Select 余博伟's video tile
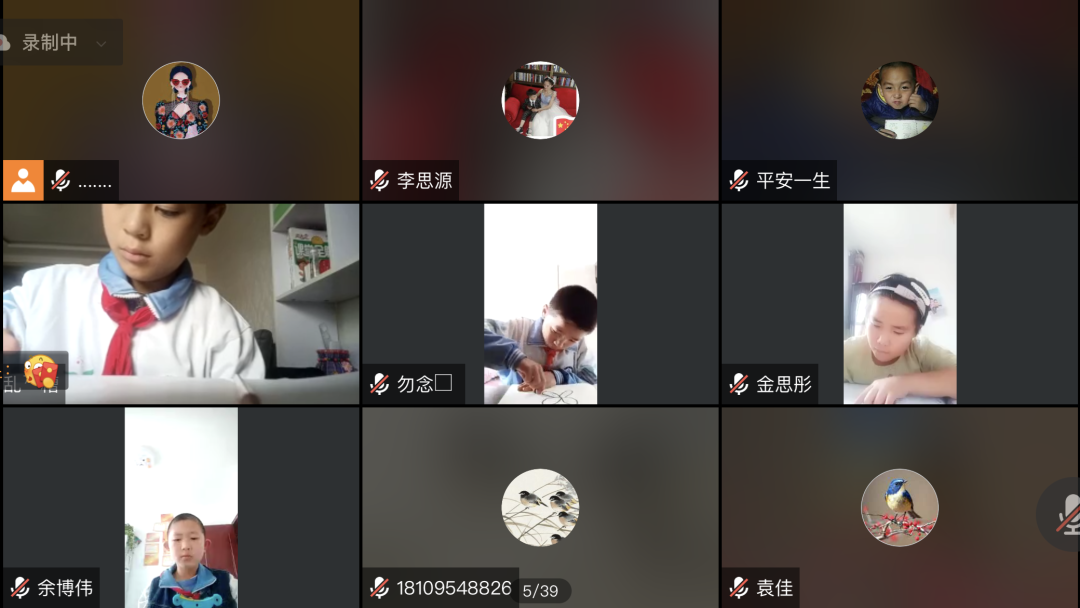The image size is (1080, 608). (181, 507)
